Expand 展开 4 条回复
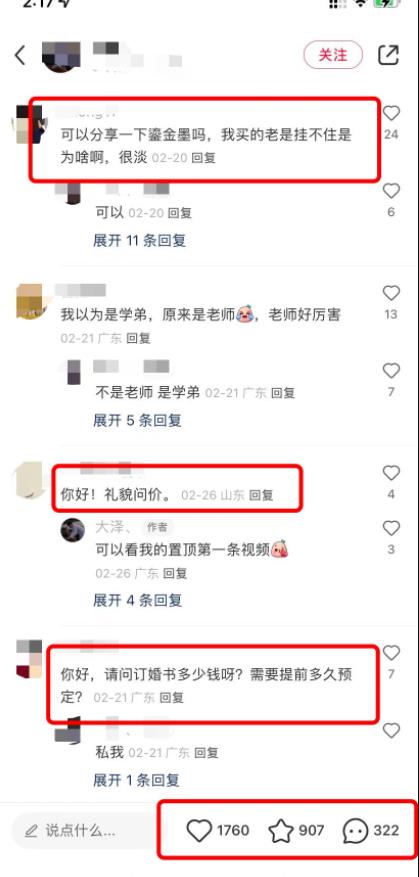419x877 pixels. click(138, 601)
